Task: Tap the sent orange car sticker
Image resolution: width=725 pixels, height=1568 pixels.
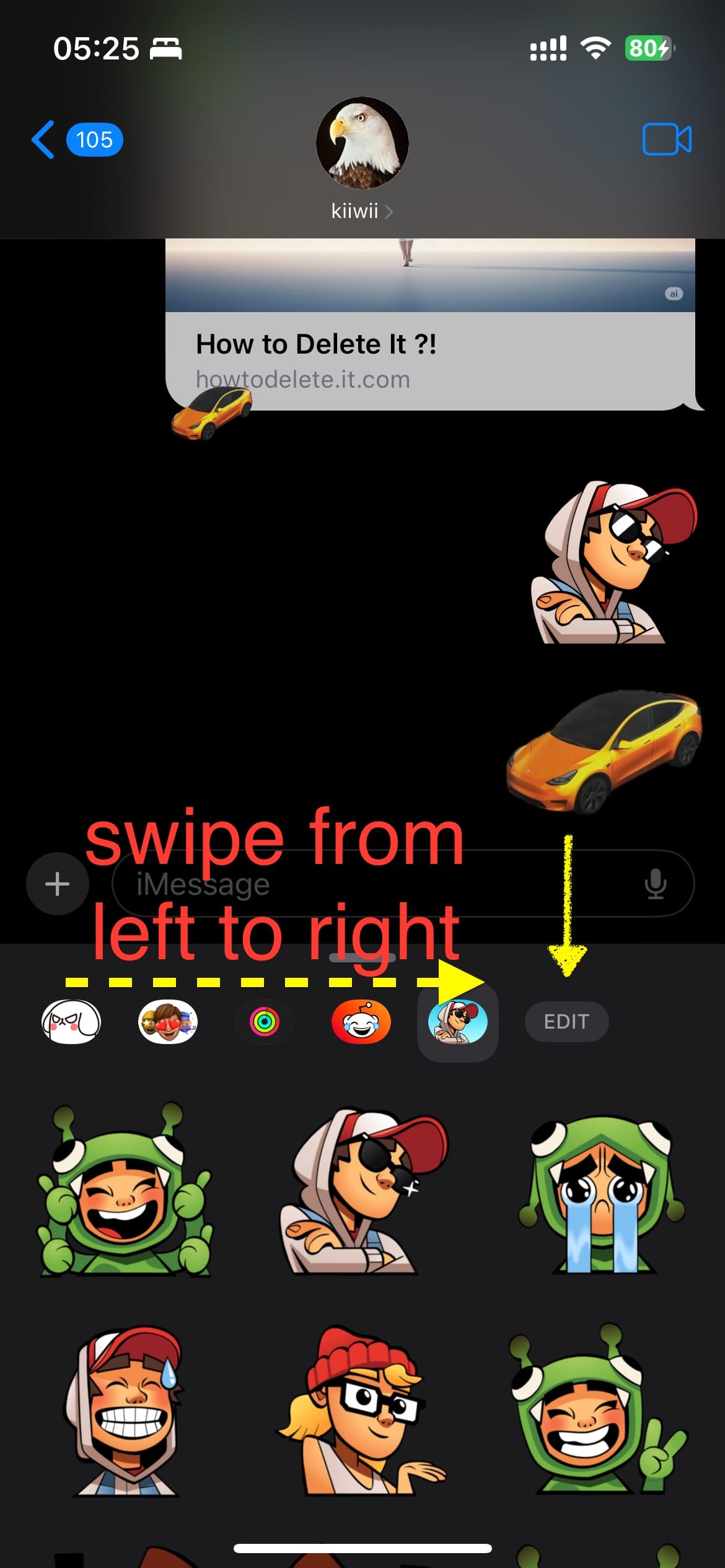Action: (x=604, y=752)
